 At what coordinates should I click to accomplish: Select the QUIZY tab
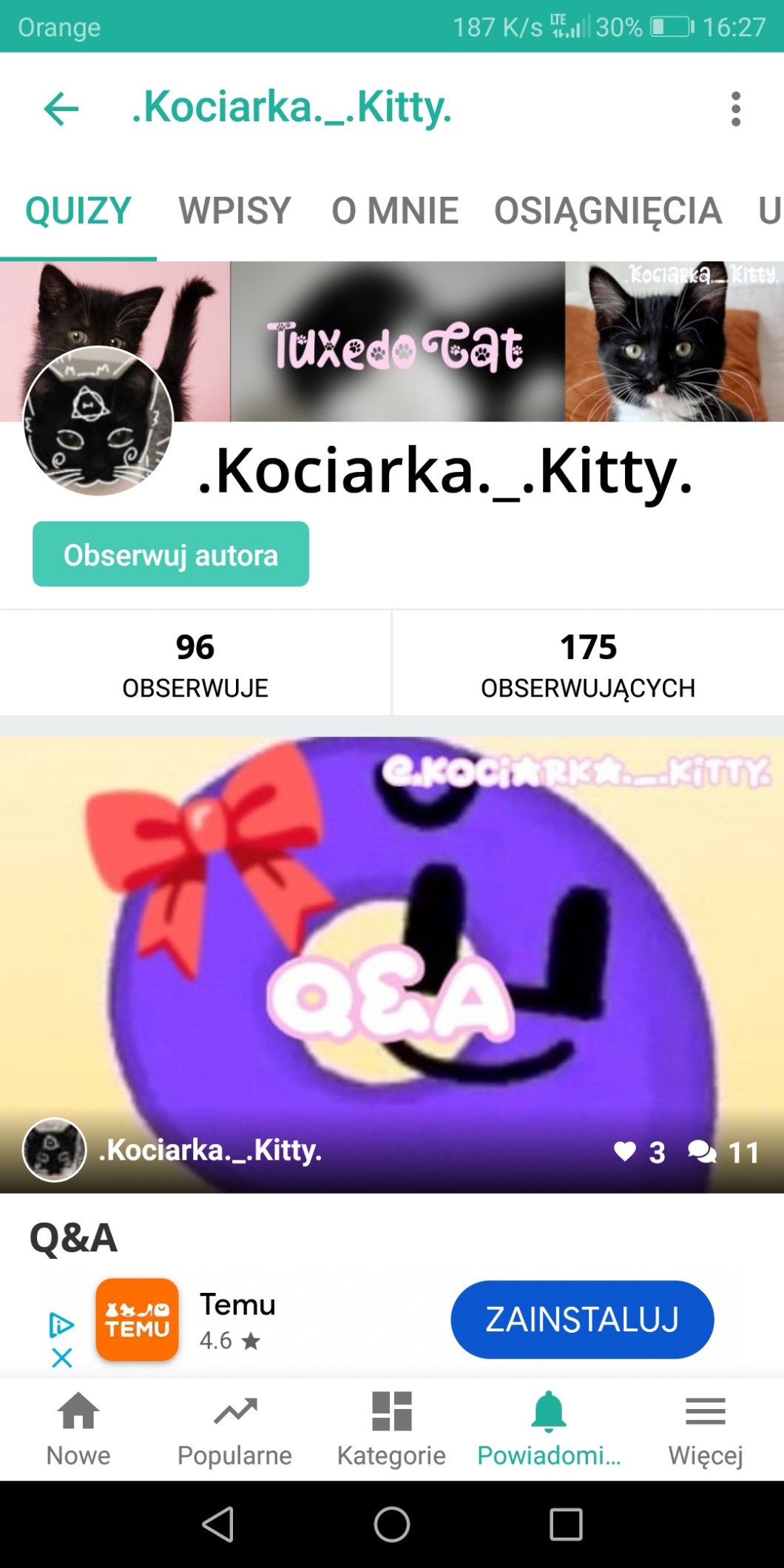pos(78,211)
